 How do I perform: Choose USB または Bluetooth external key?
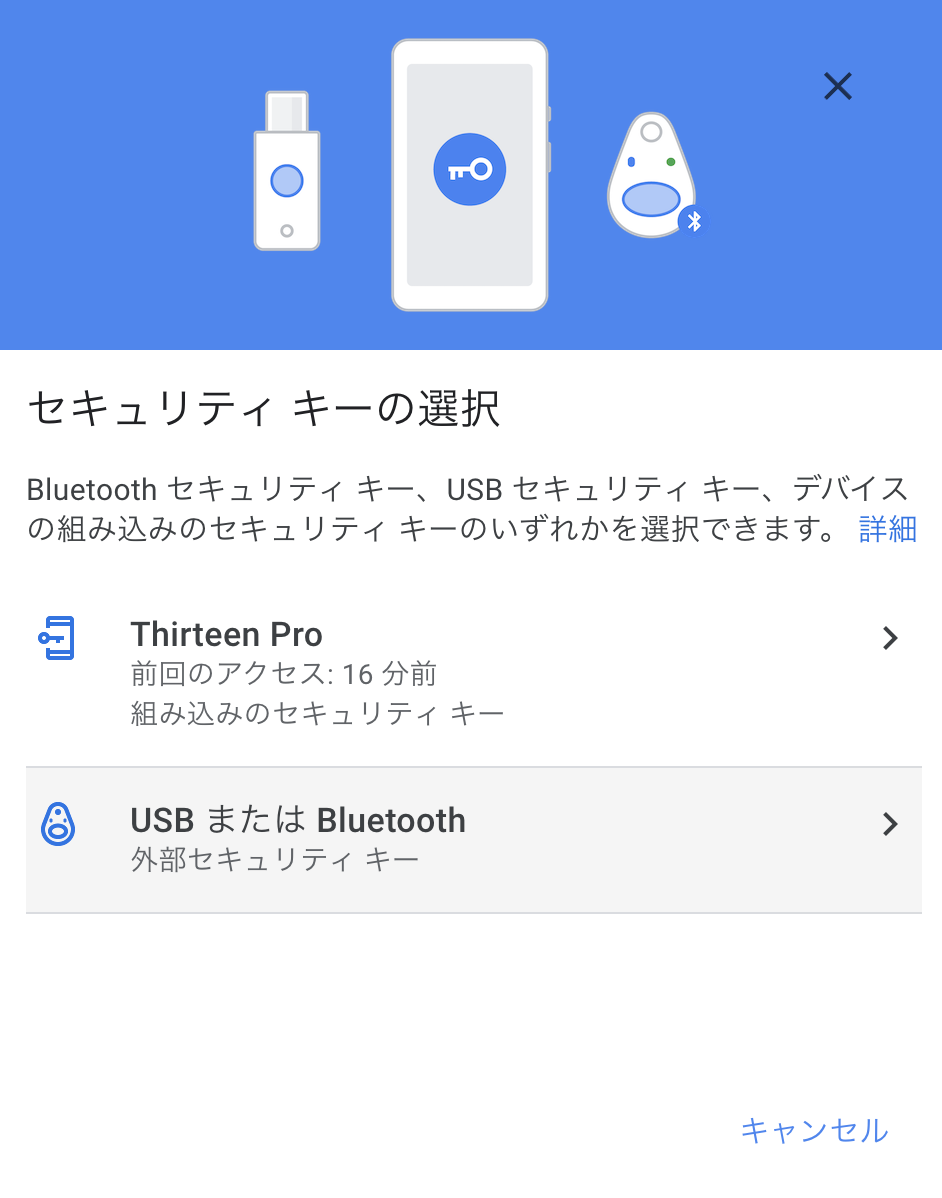coord(472,839)
